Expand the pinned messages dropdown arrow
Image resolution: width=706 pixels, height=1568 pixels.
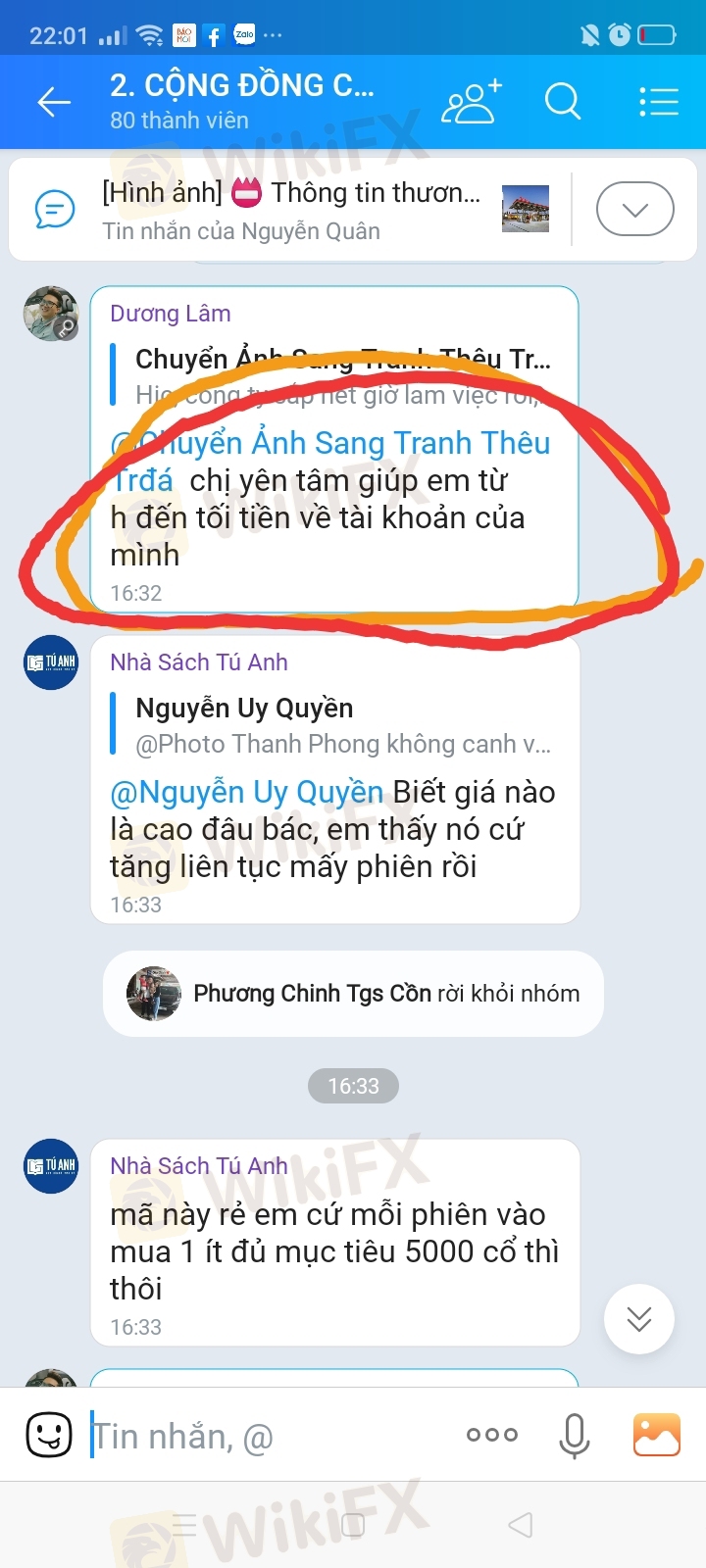pyautogui.click(x=634, y=210)
